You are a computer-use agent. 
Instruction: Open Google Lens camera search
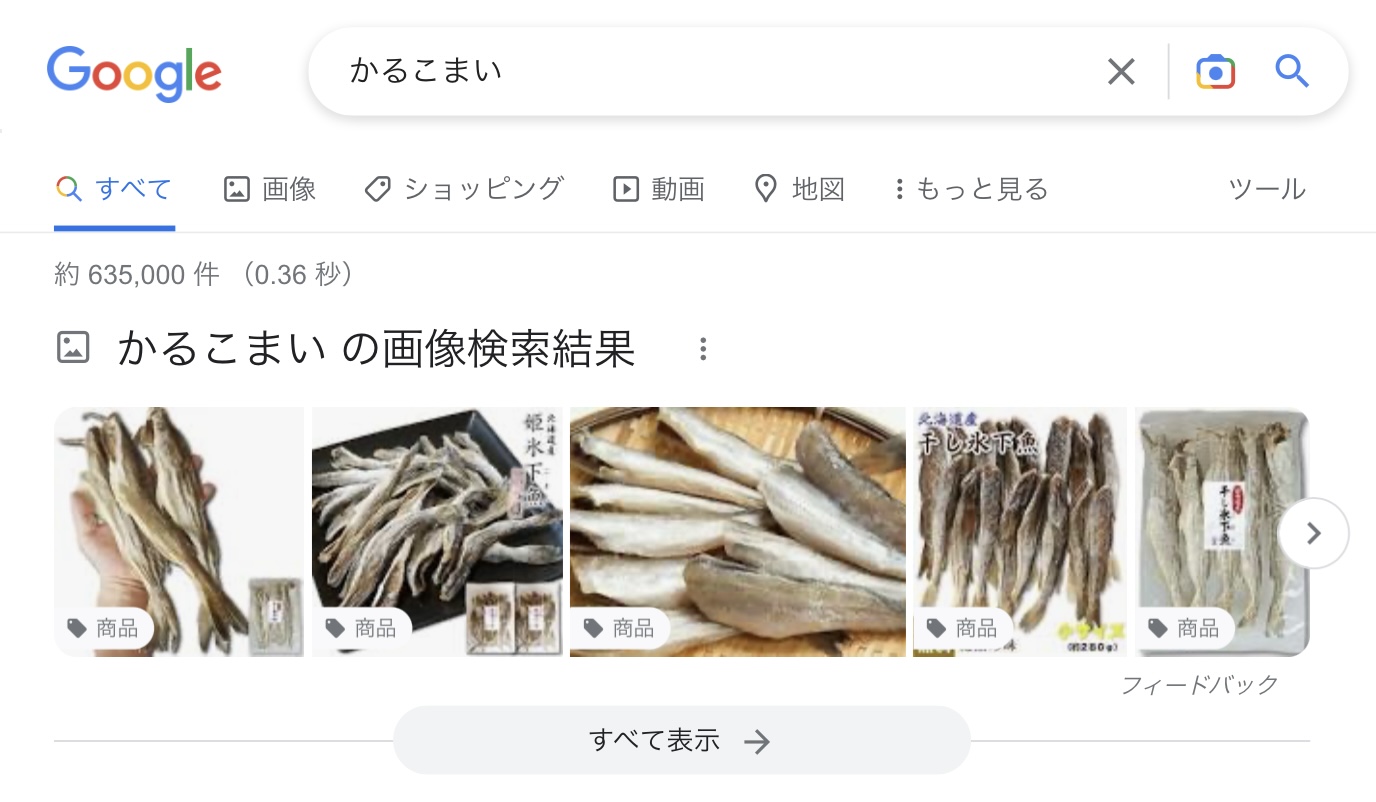click(1215, 71)
